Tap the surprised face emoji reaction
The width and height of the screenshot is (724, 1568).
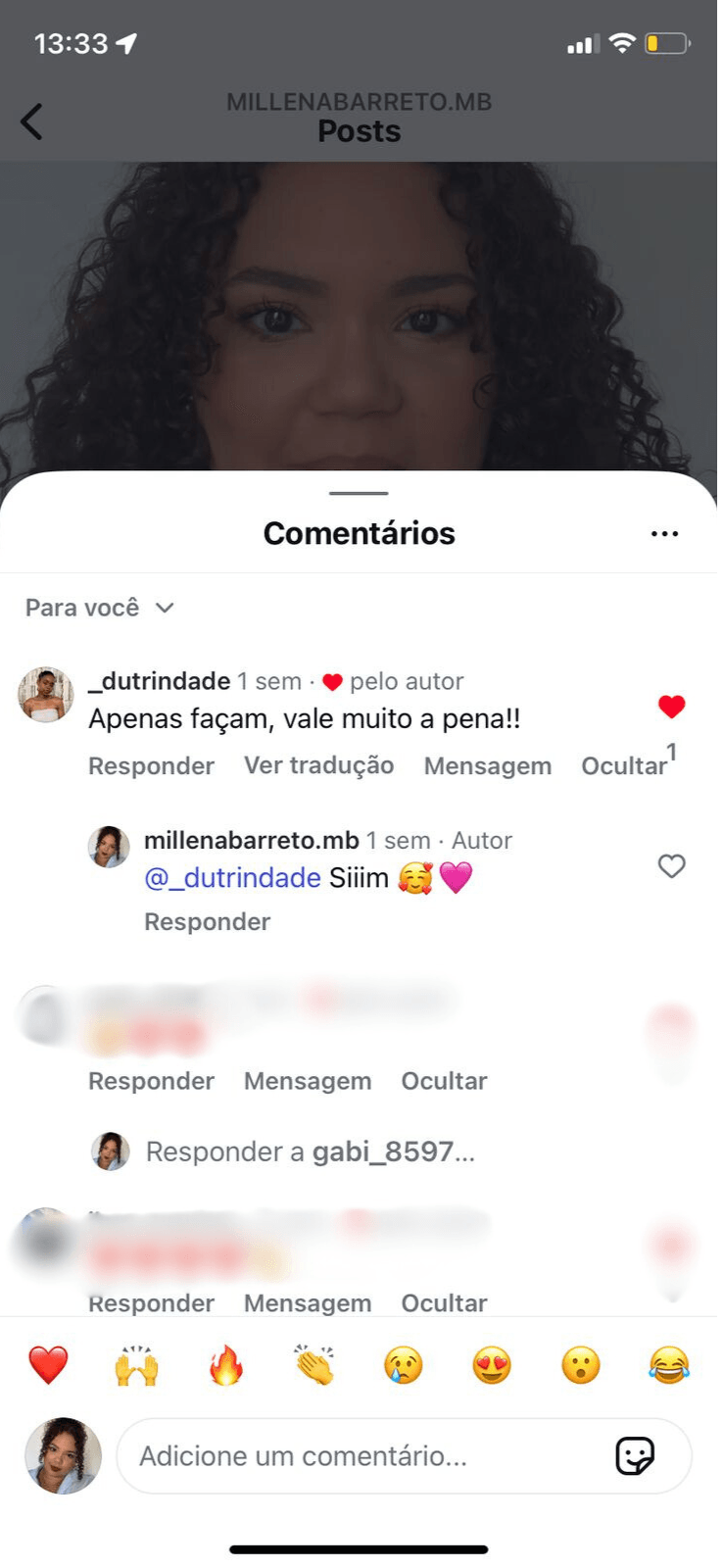pyautogui.click(x=579, y=1364)
